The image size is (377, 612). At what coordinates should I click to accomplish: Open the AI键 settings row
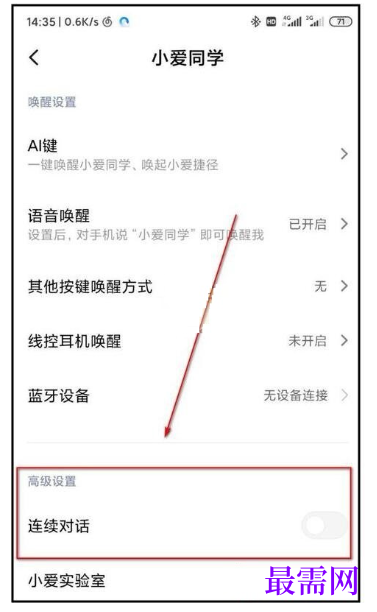188,154
